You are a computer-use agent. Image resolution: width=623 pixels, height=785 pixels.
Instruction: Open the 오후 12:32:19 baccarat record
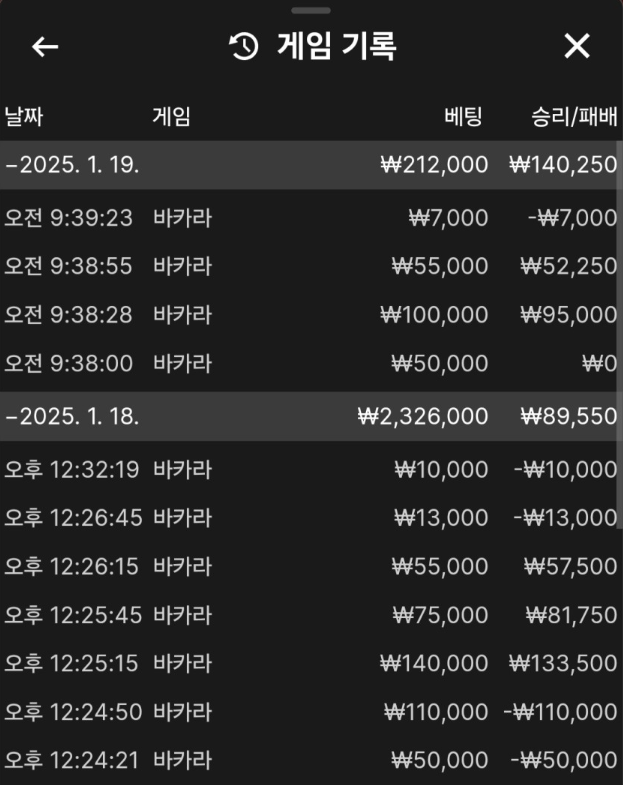click(x=310, y=469)
